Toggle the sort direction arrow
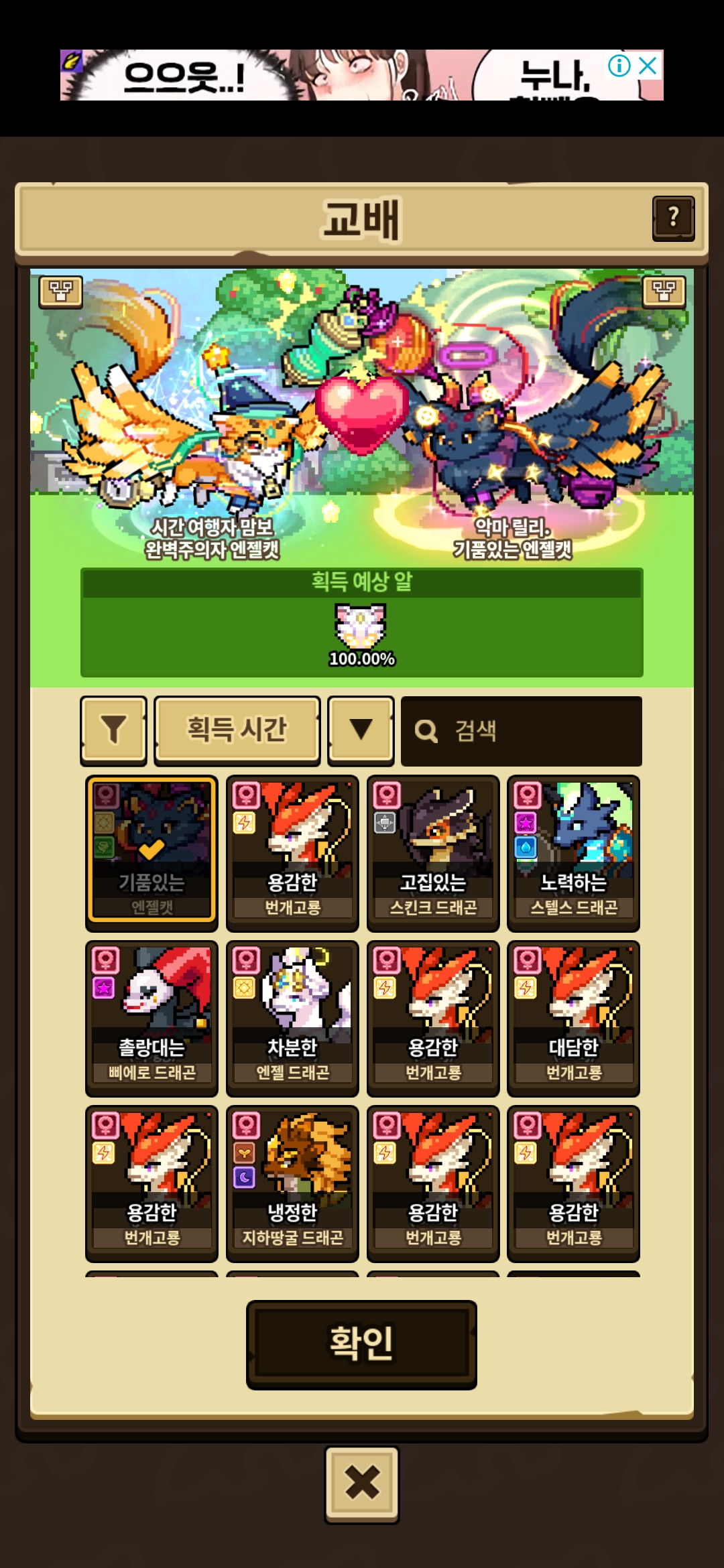Screen dimensions: 724x1568 [x=361, y=730]
